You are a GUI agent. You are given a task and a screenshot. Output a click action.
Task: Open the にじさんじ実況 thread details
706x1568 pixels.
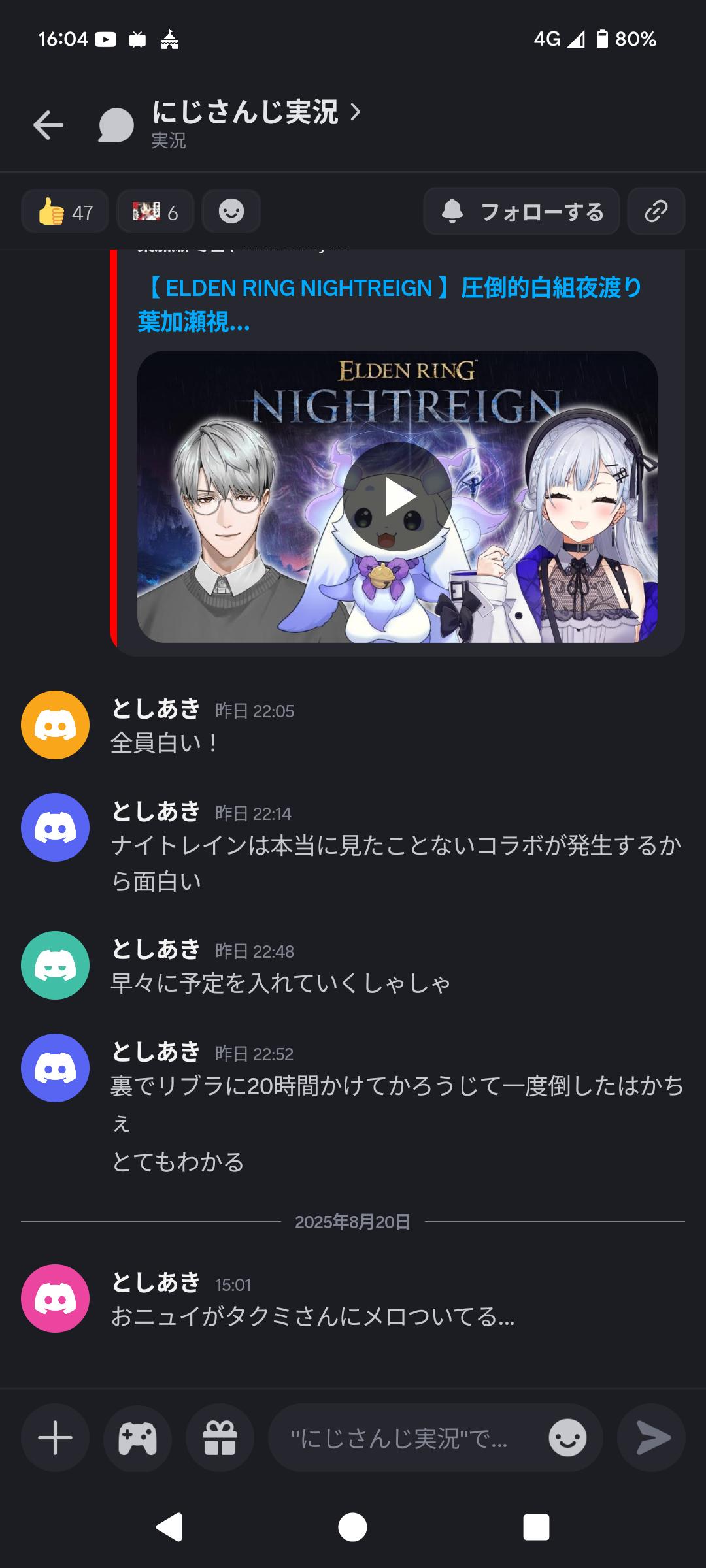(255, 112)
